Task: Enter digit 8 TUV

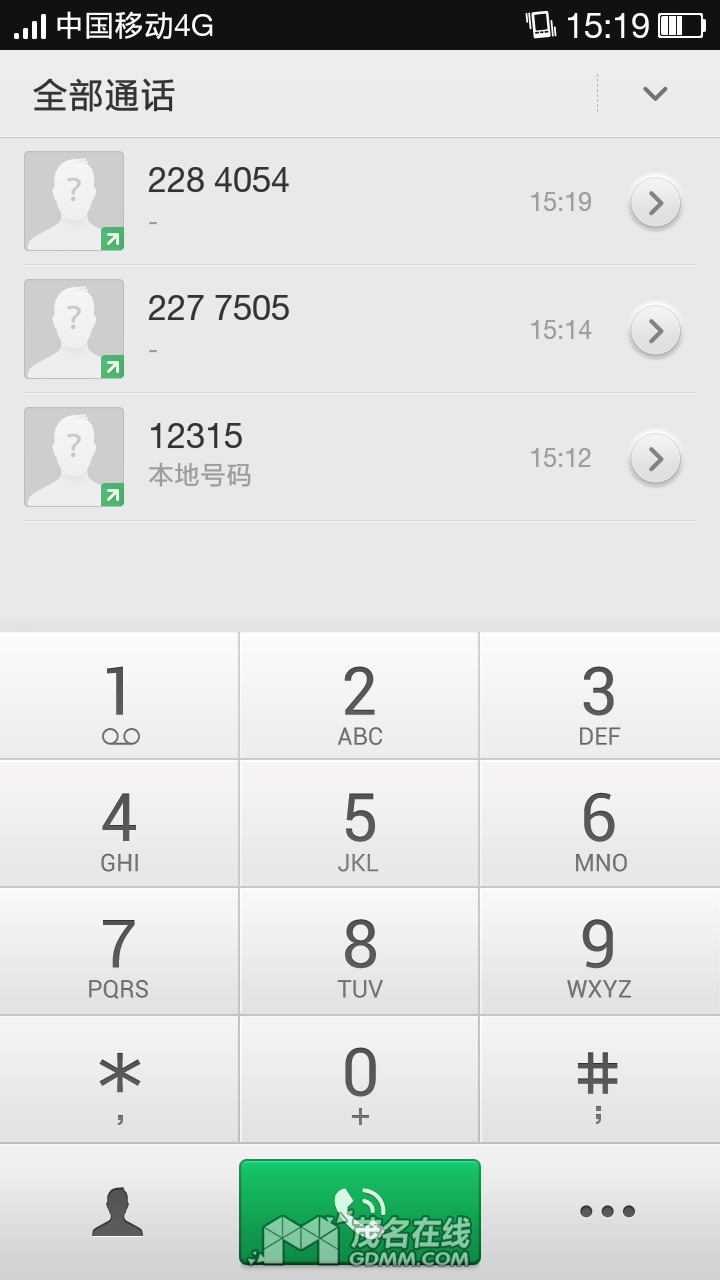Action: 360,951
